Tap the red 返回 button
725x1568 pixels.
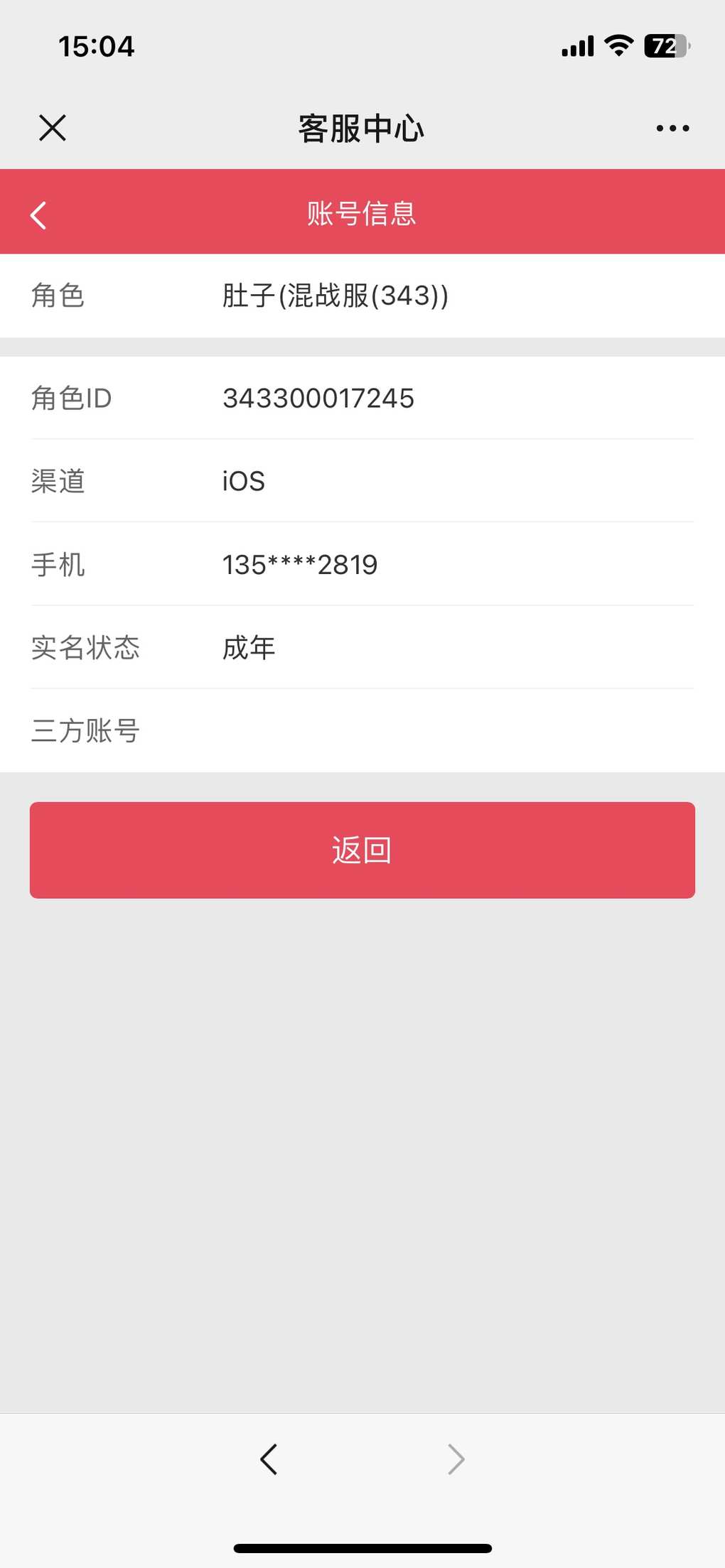[362, 850]
